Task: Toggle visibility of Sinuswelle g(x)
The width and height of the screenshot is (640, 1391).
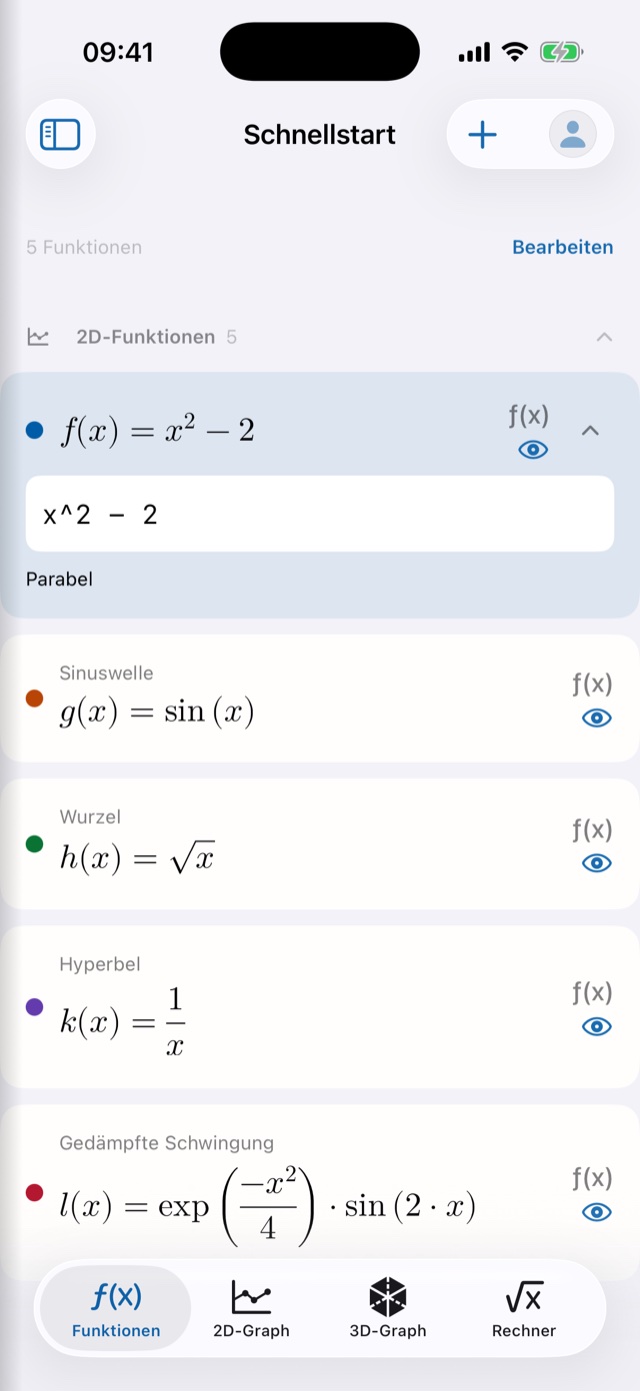Action: tap(596, 718)
